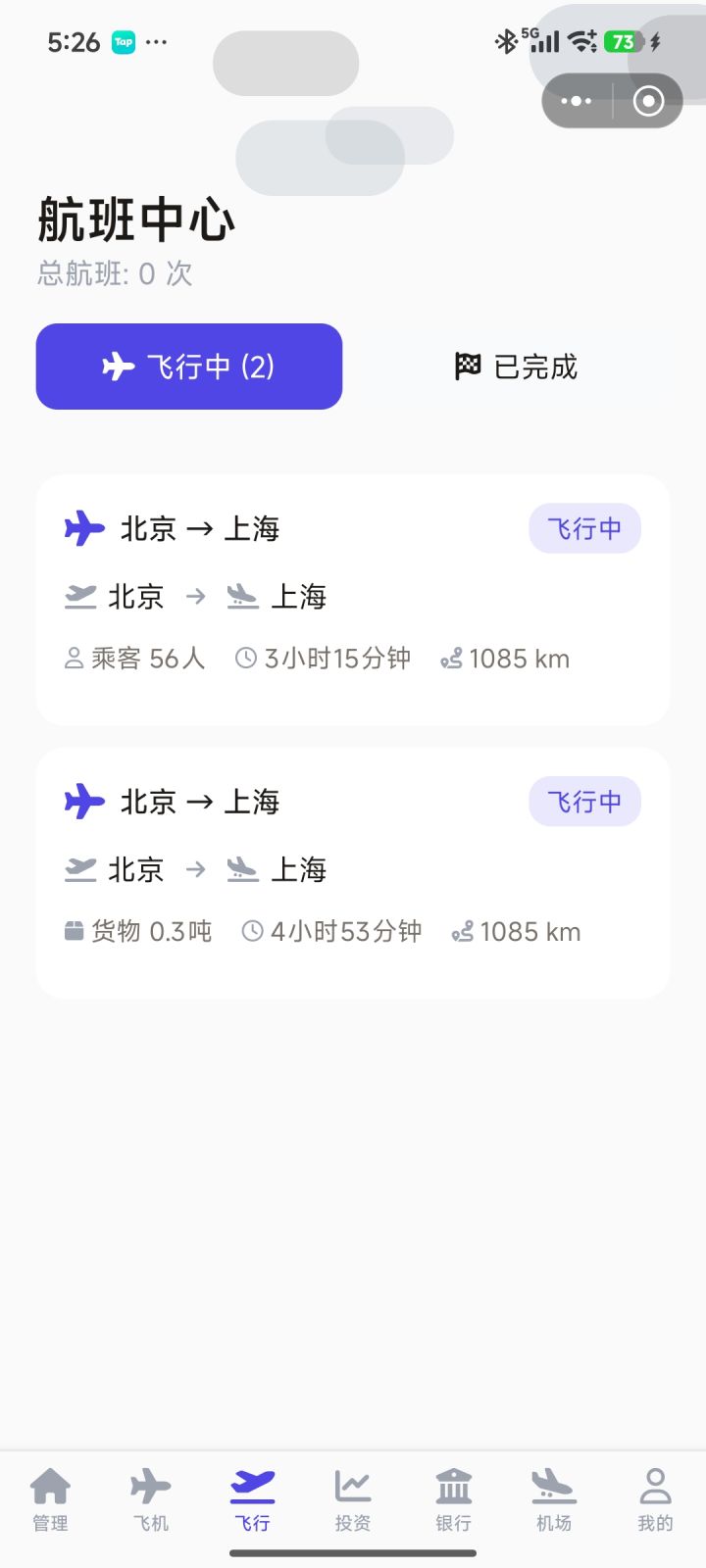Switch to the 飞机 tab
The width and height of the screenshot is (706, 1568).
point(151,1499)
